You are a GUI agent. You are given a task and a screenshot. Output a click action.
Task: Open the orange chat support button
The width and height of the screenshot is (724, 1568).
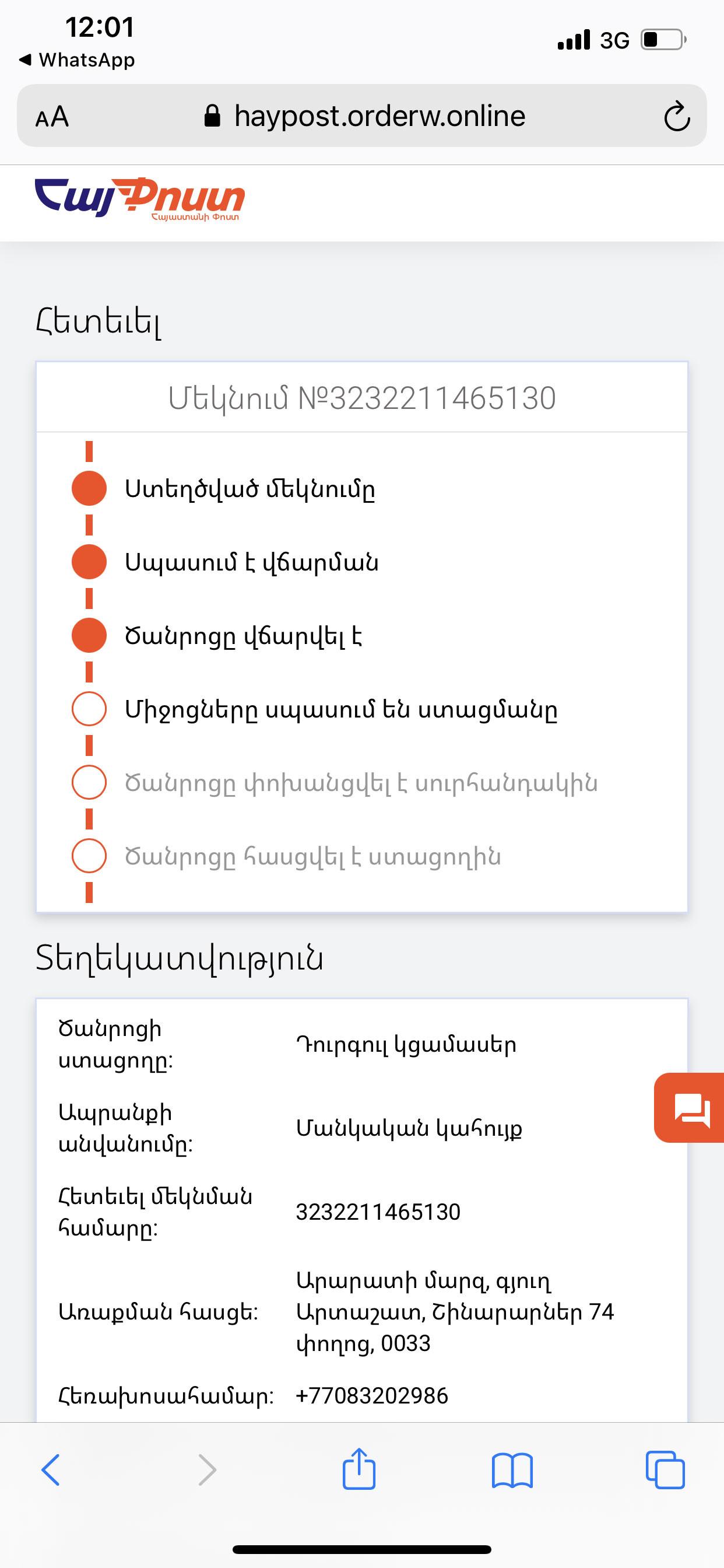point(690,1107)
